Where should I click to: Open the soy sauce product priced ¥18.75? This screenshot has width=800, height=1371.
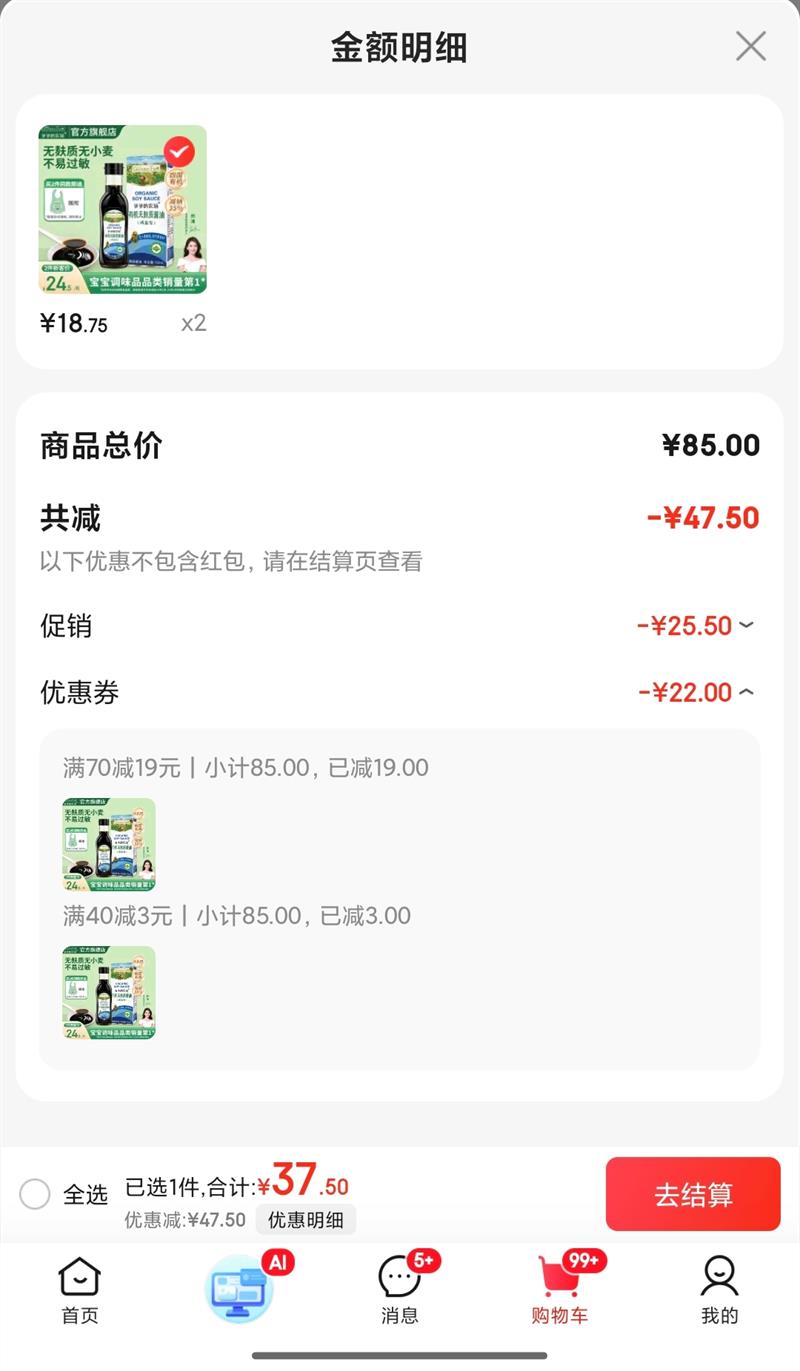(x=123, y=209)
